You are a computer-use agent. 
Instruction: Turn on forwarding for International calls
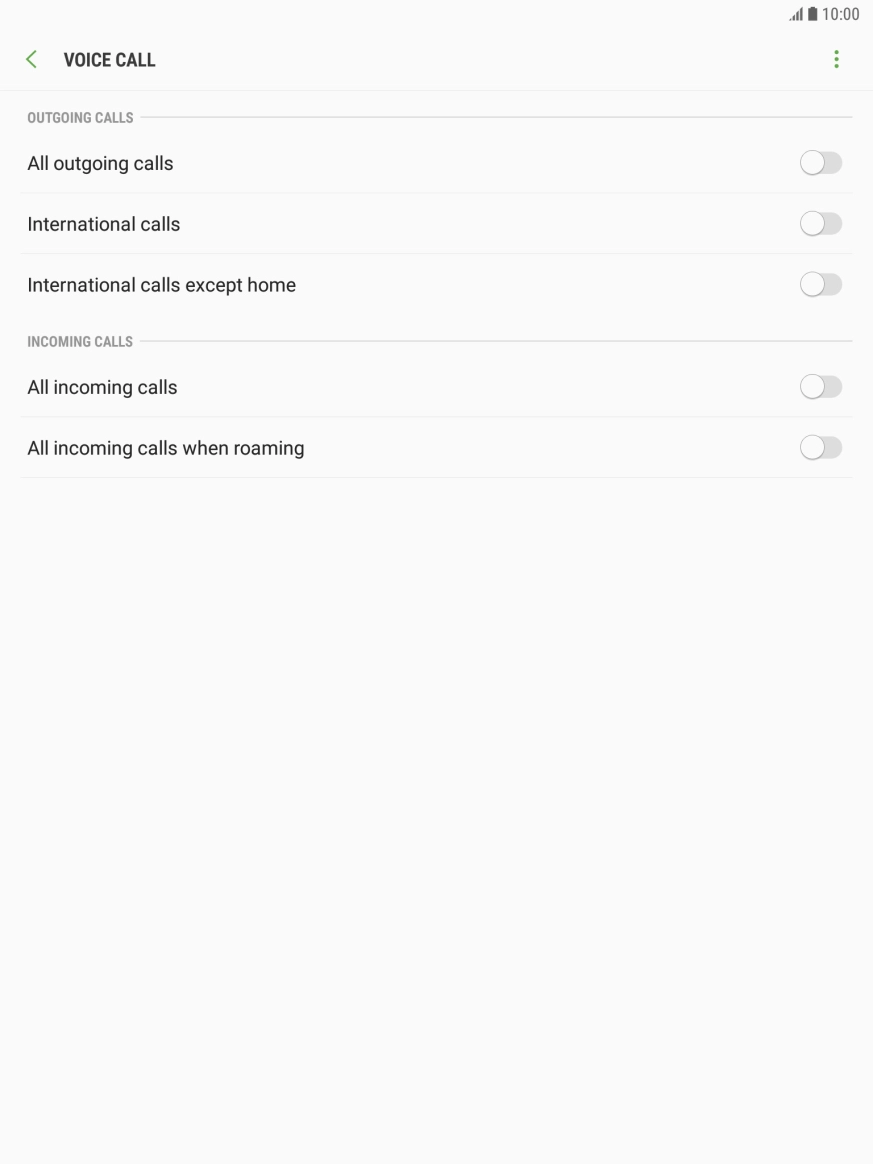coord(820,223)
